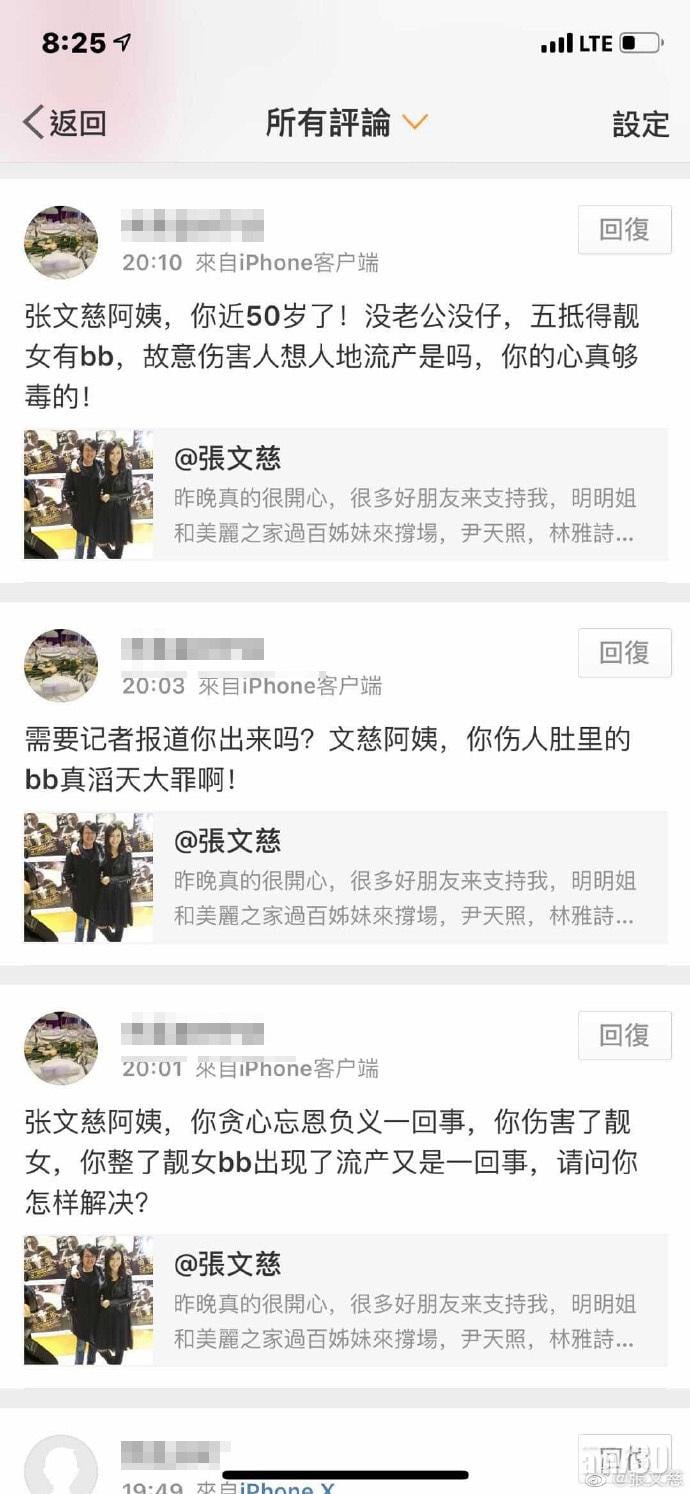Reply to the 20:01 comment via 回復
This screenshot has height=1494, width=690.
624,1035
